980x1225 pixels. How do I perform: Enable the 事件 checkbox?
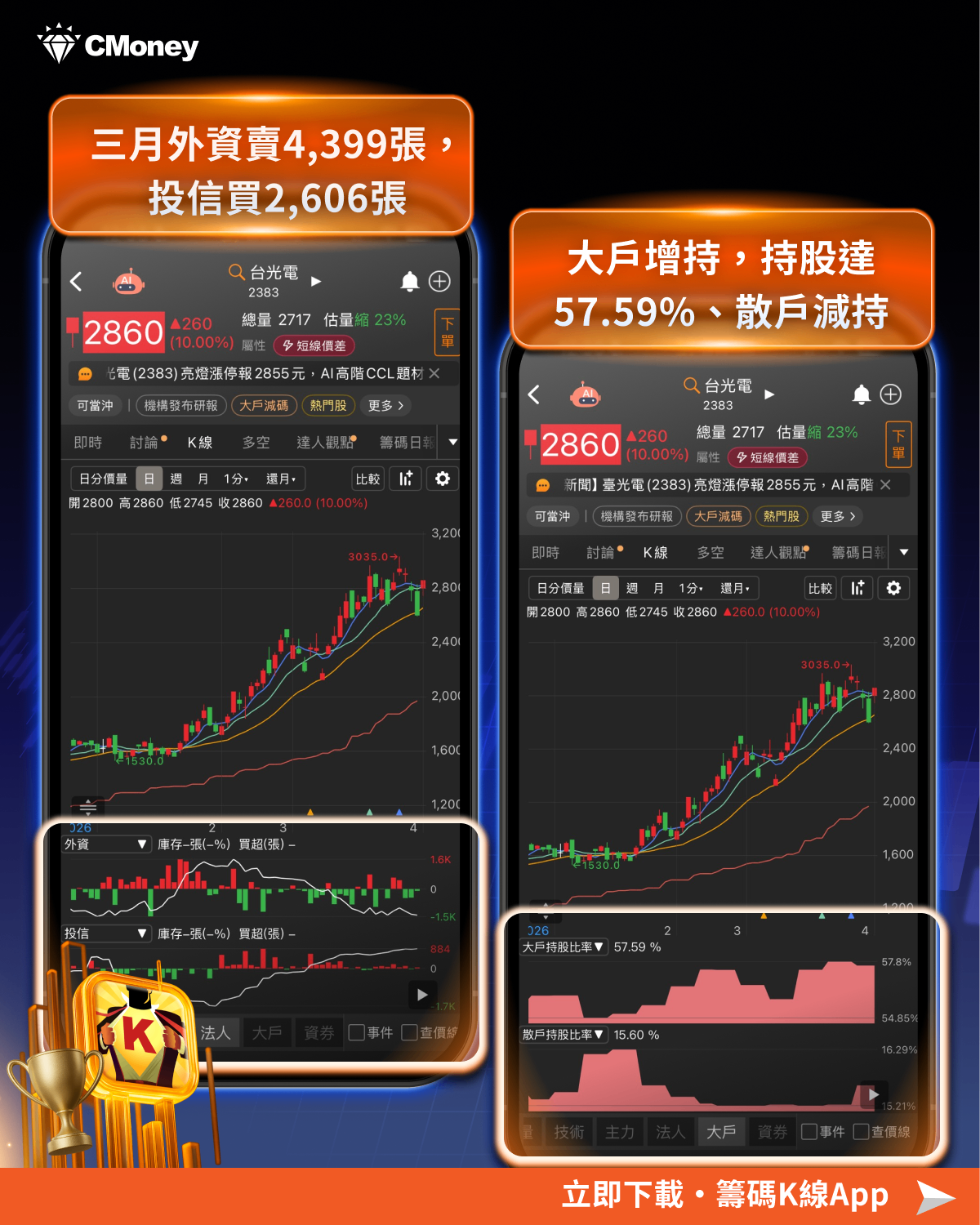click(357, 1031)
